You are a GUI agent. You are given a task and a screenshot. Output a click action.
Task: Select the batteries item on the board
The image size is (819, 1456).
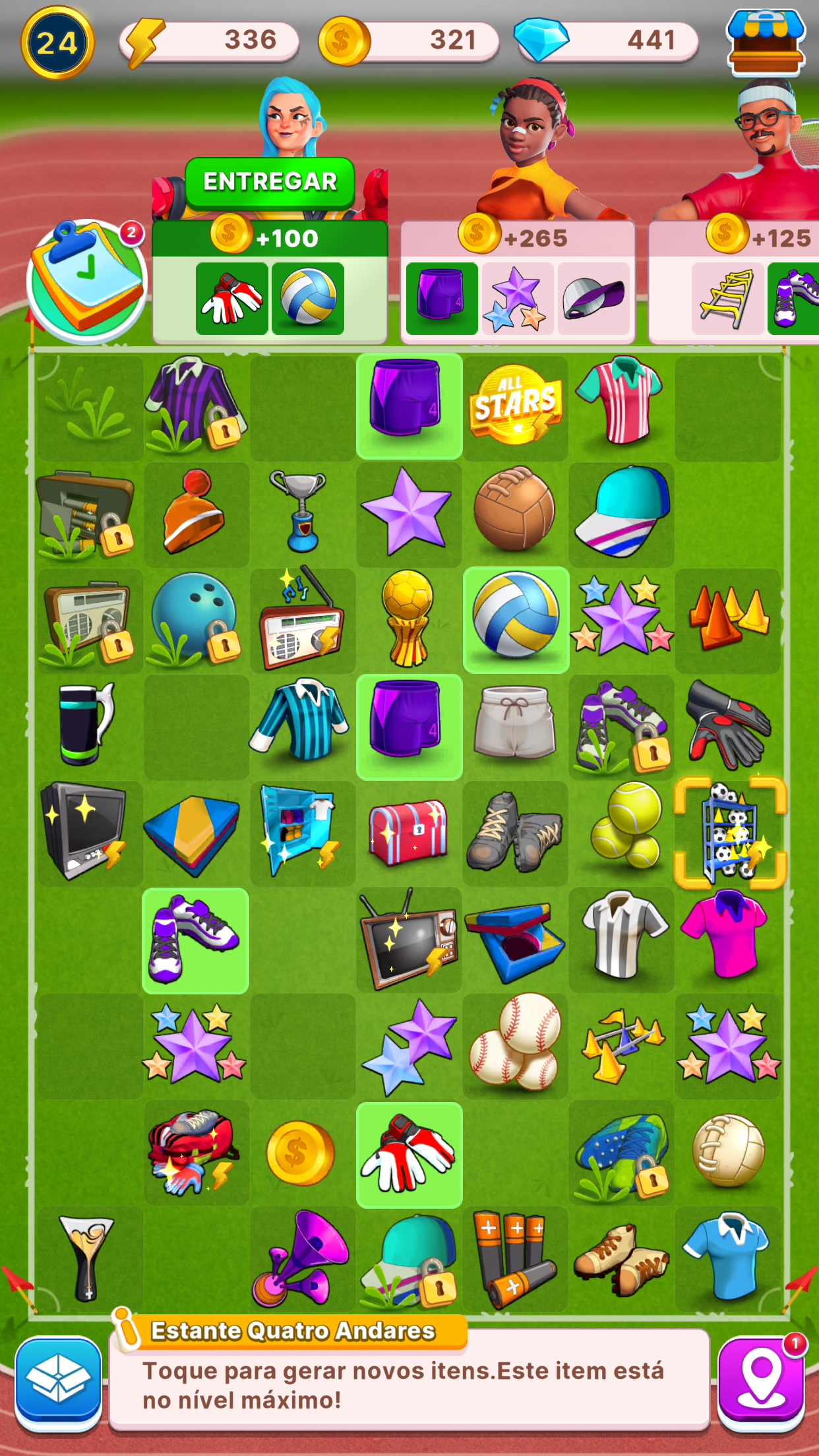516,1259
